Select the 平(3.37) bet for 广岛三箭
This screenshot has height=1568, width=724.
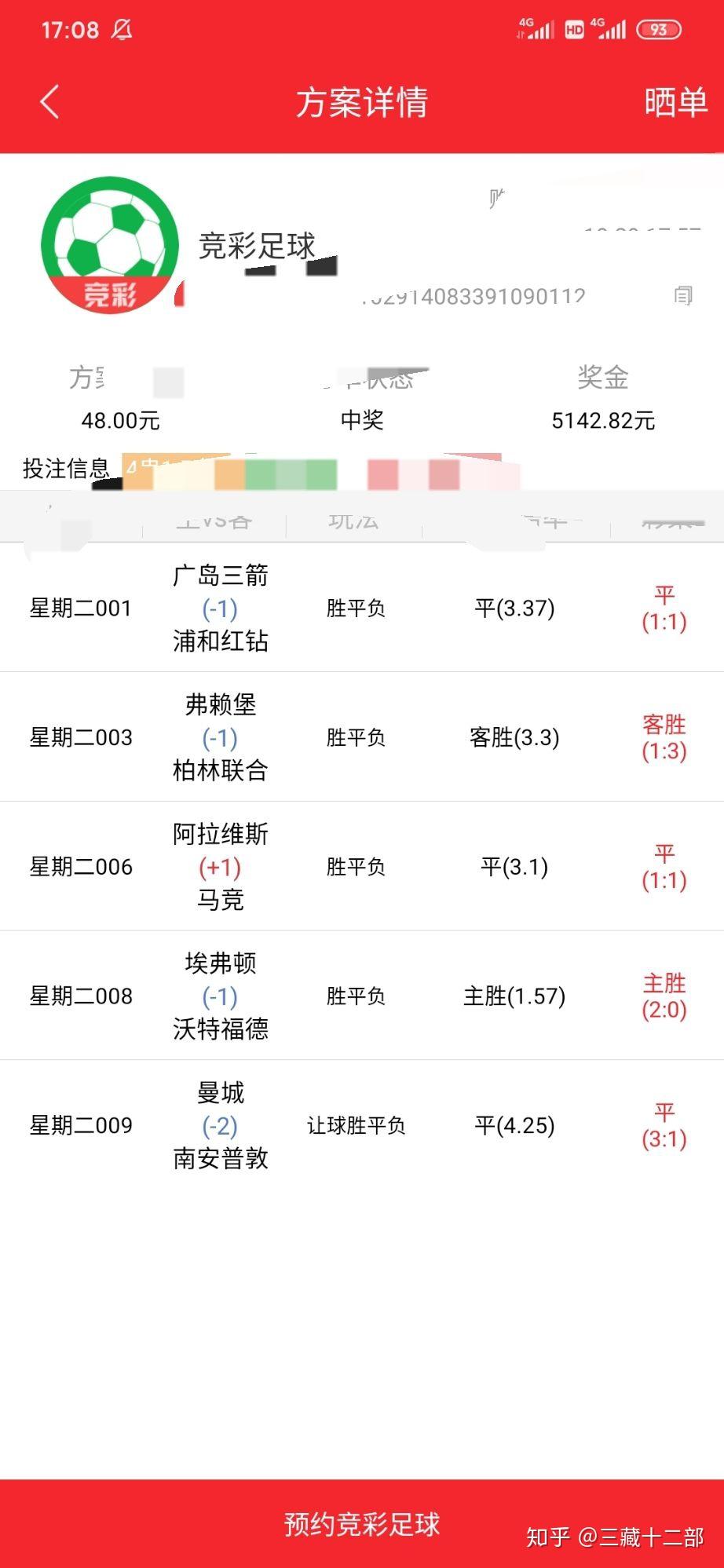tap(514, 607)
